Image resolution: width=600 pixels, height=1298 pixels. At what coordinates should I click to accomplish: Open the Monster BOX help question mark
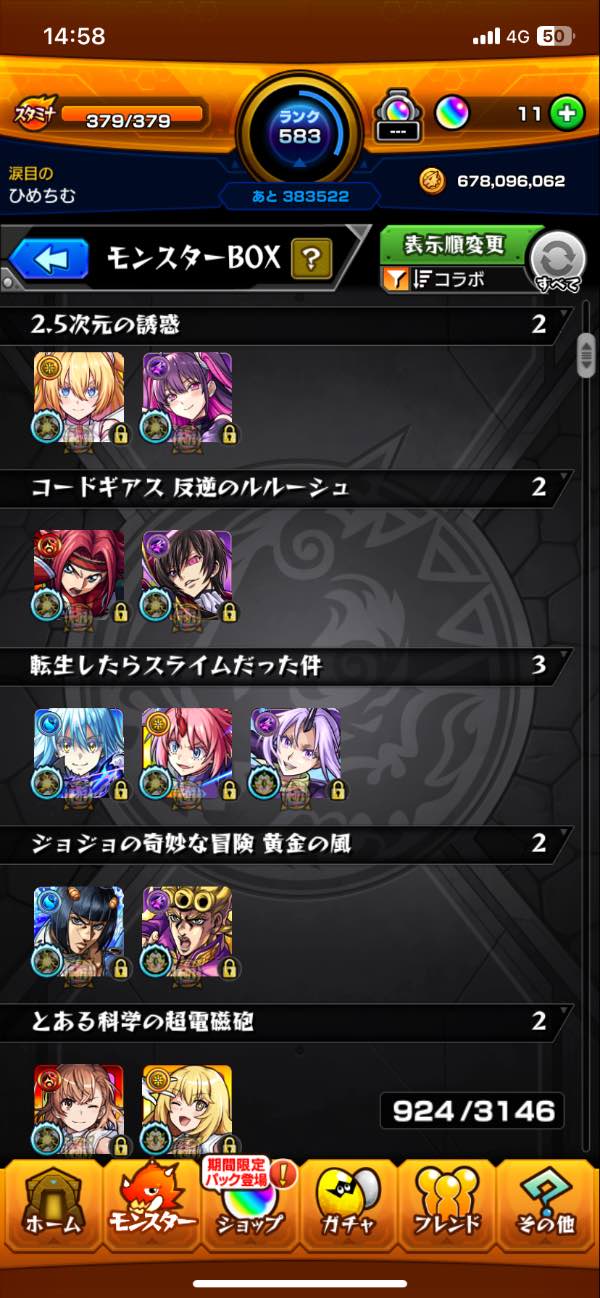(x=311, y=260)
